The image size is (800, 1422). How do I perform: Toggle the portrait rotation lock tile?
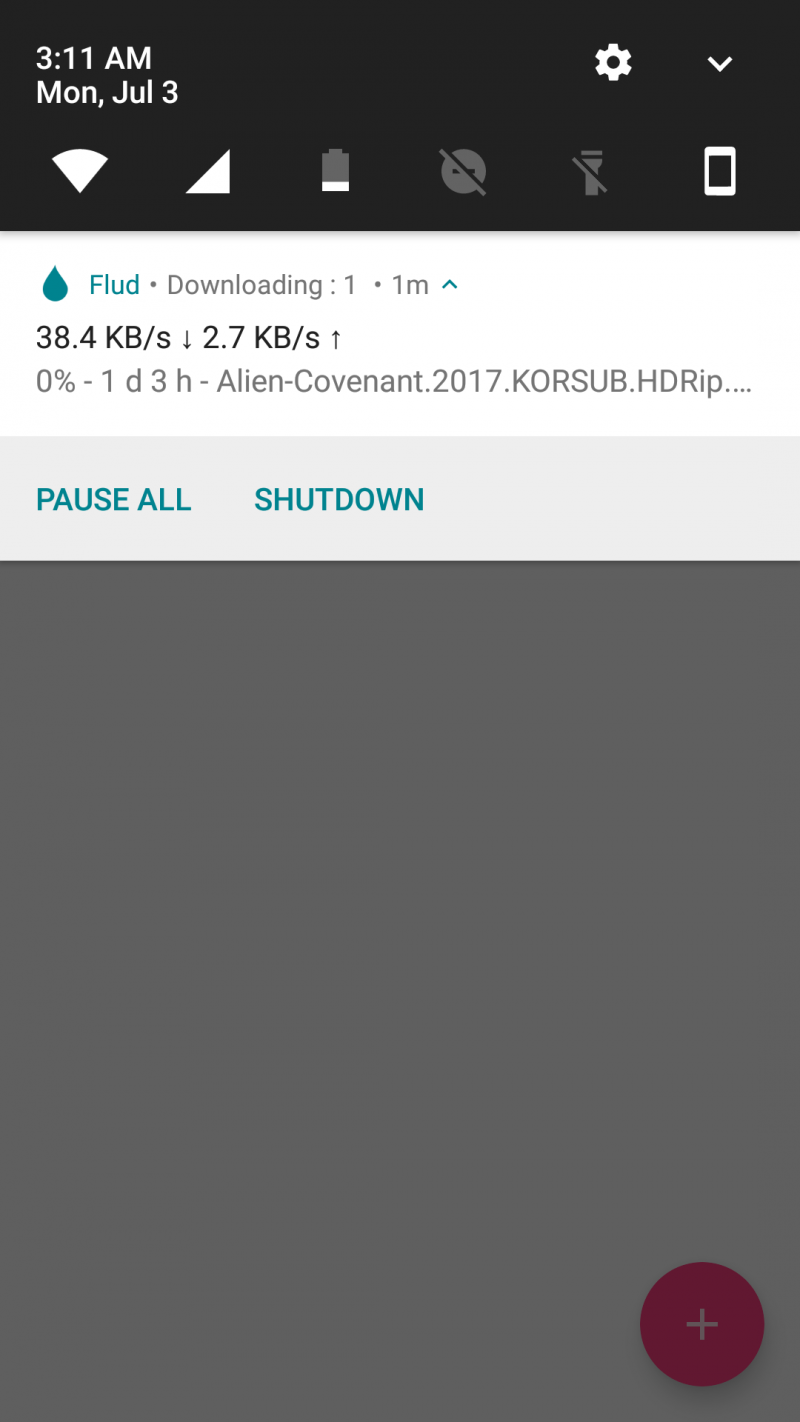point(720,171)
